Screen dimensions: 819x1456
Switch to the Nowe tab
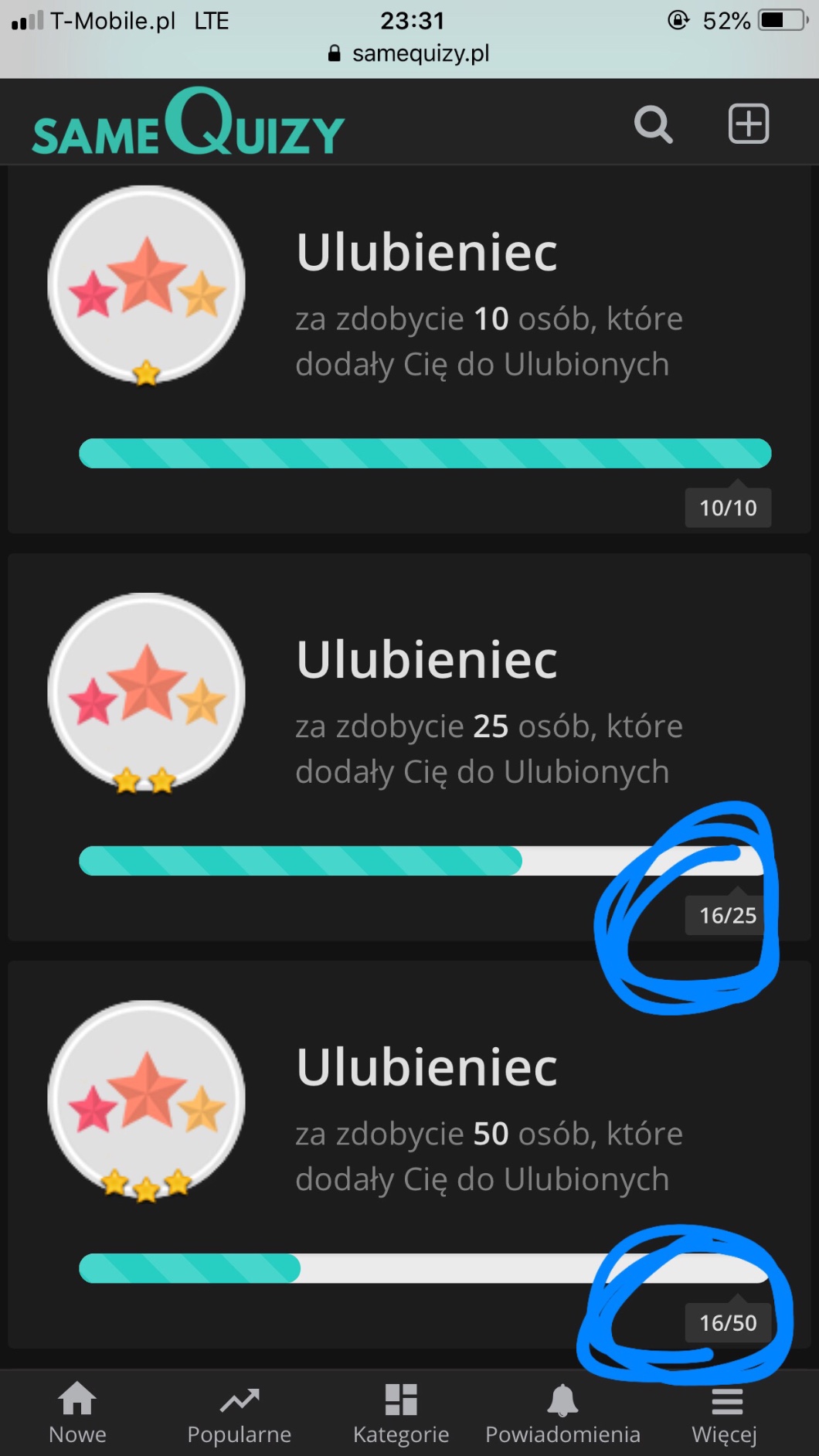[x=77, y=1413]
